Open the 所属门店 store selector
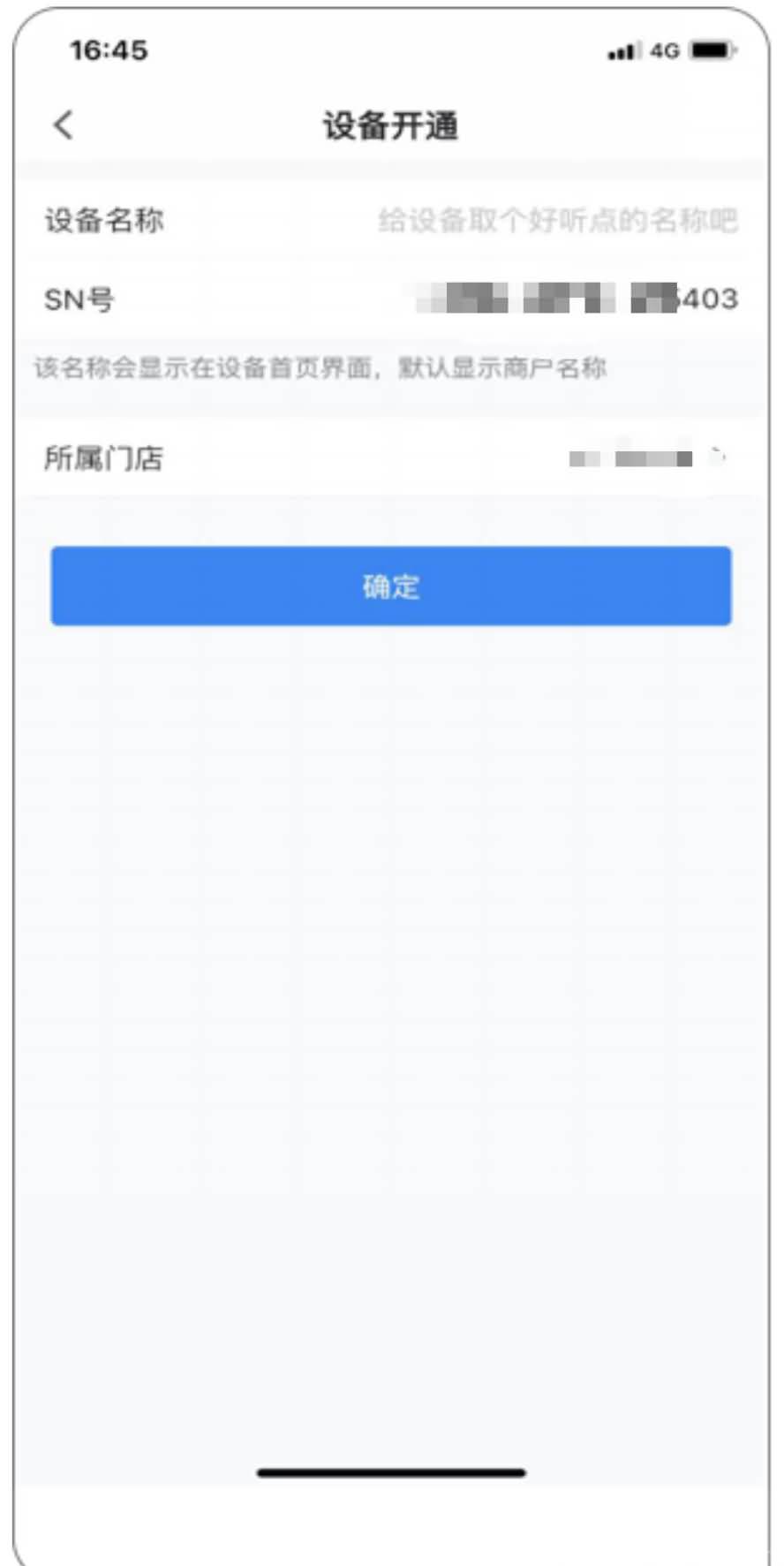The image size is (784, 1566). point(649,458)
